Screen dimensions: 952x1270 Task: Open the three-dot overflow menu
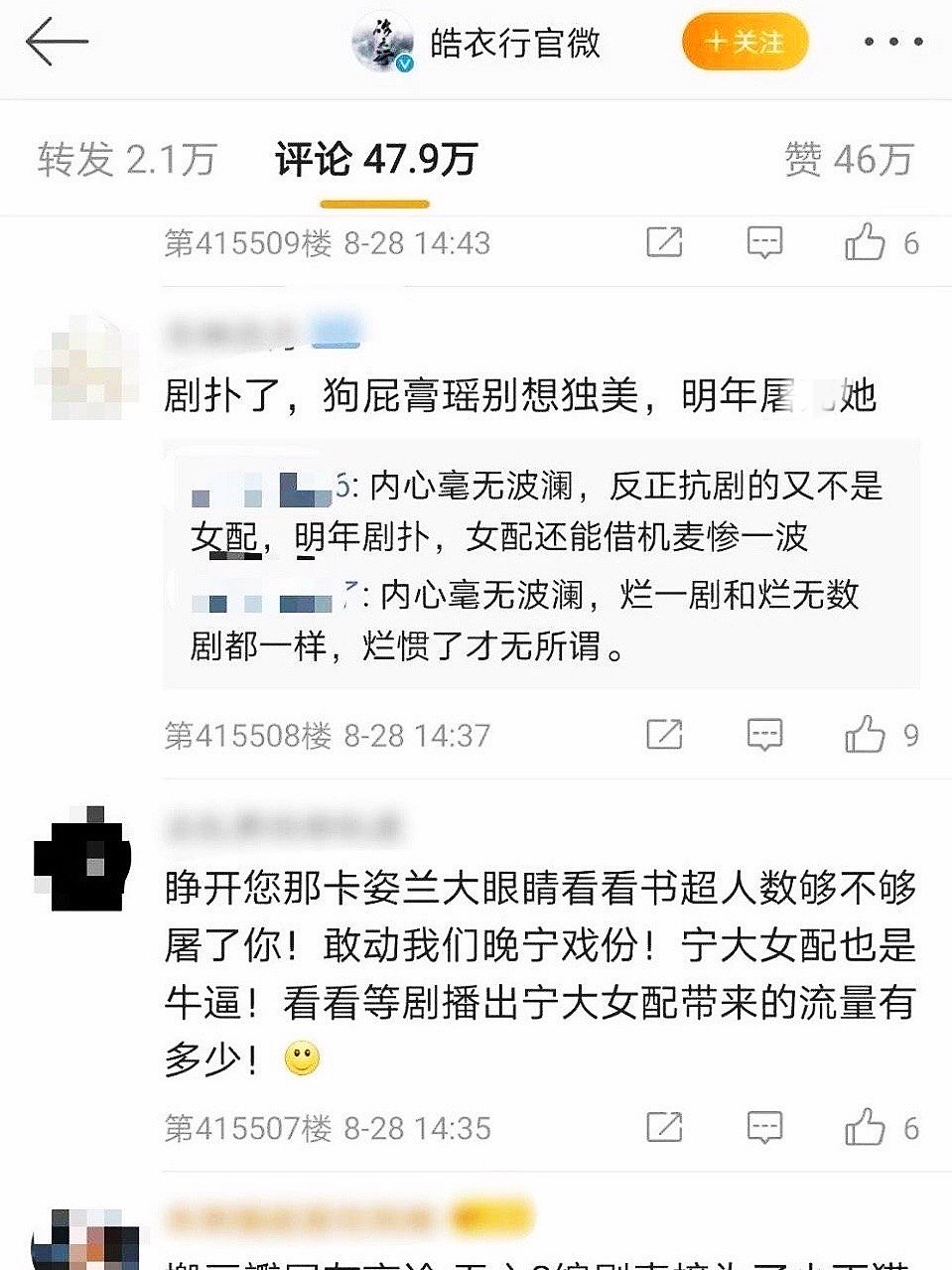pos(892,43)
